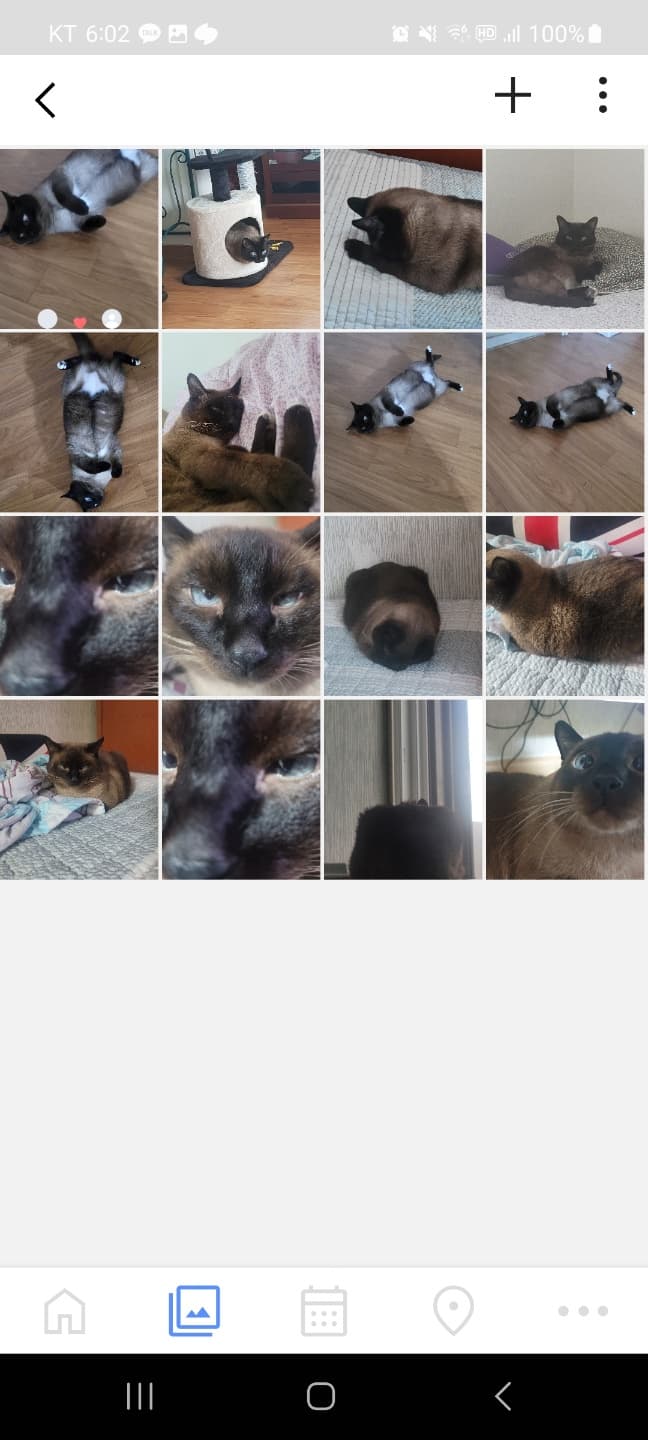Open photo of cat on leopard print cushion
The width and height of the screenshot is (648, 1440).
pyautogui.click(x=565, y=239)
